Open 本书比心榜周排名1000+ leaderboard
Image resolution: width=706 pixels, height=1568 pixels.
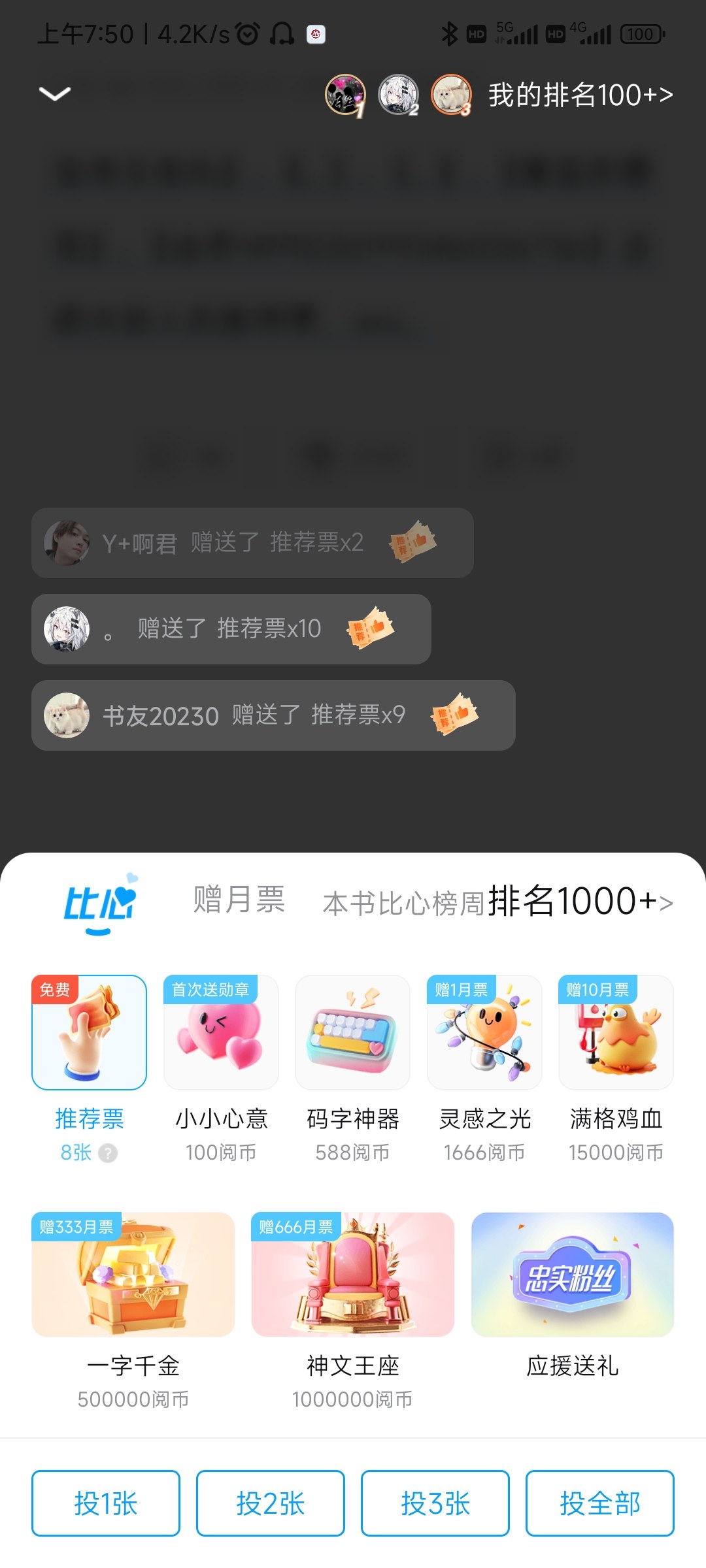[x=498, y=902]
